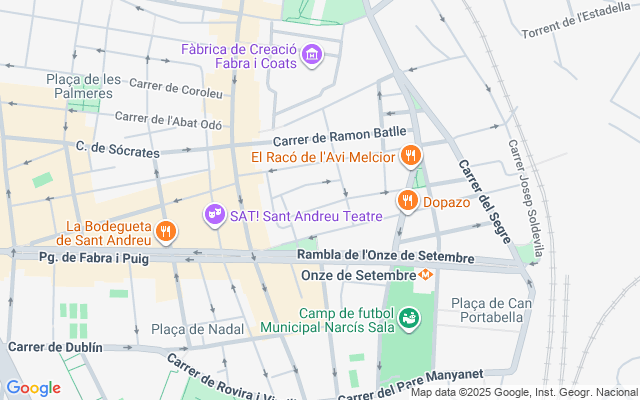Viewport: 640px width, 400px height.
Task: Open SAT! Sant Andreu Teatre marker
Action: [x=214, y=214]
